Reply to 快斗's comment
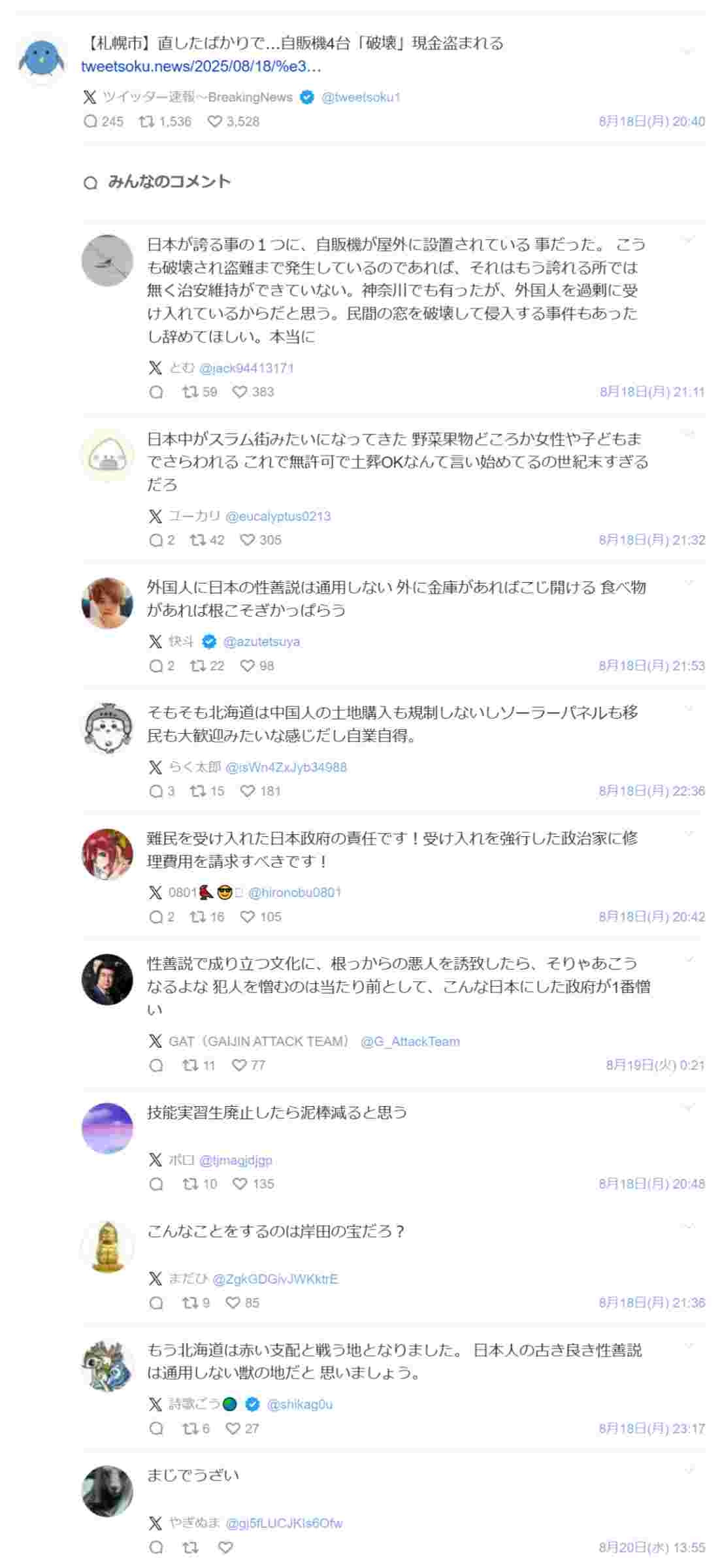The height and width of the screenshot is (1568, 722). (156, 666)
